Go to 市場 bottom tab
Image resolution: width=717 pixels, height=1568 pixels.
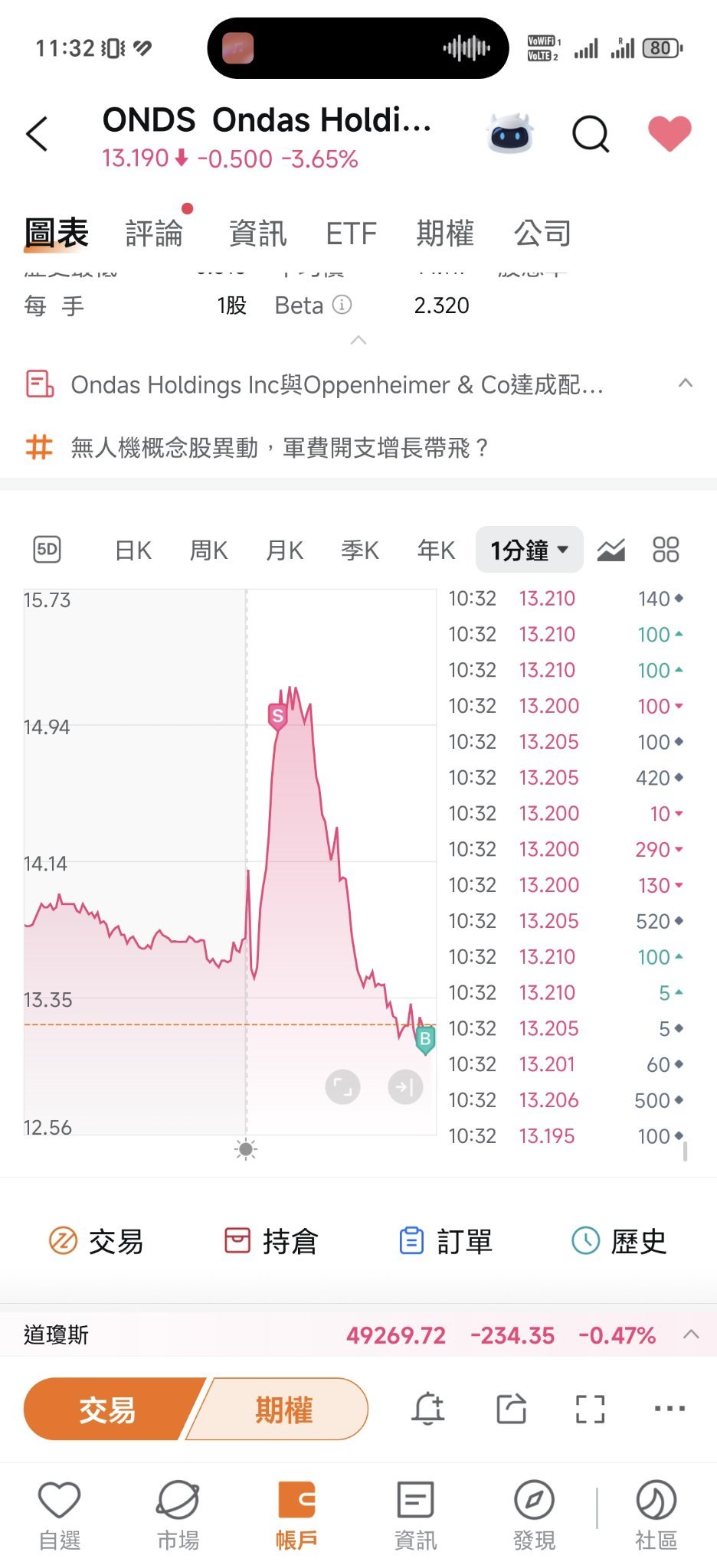(178, 1514)
